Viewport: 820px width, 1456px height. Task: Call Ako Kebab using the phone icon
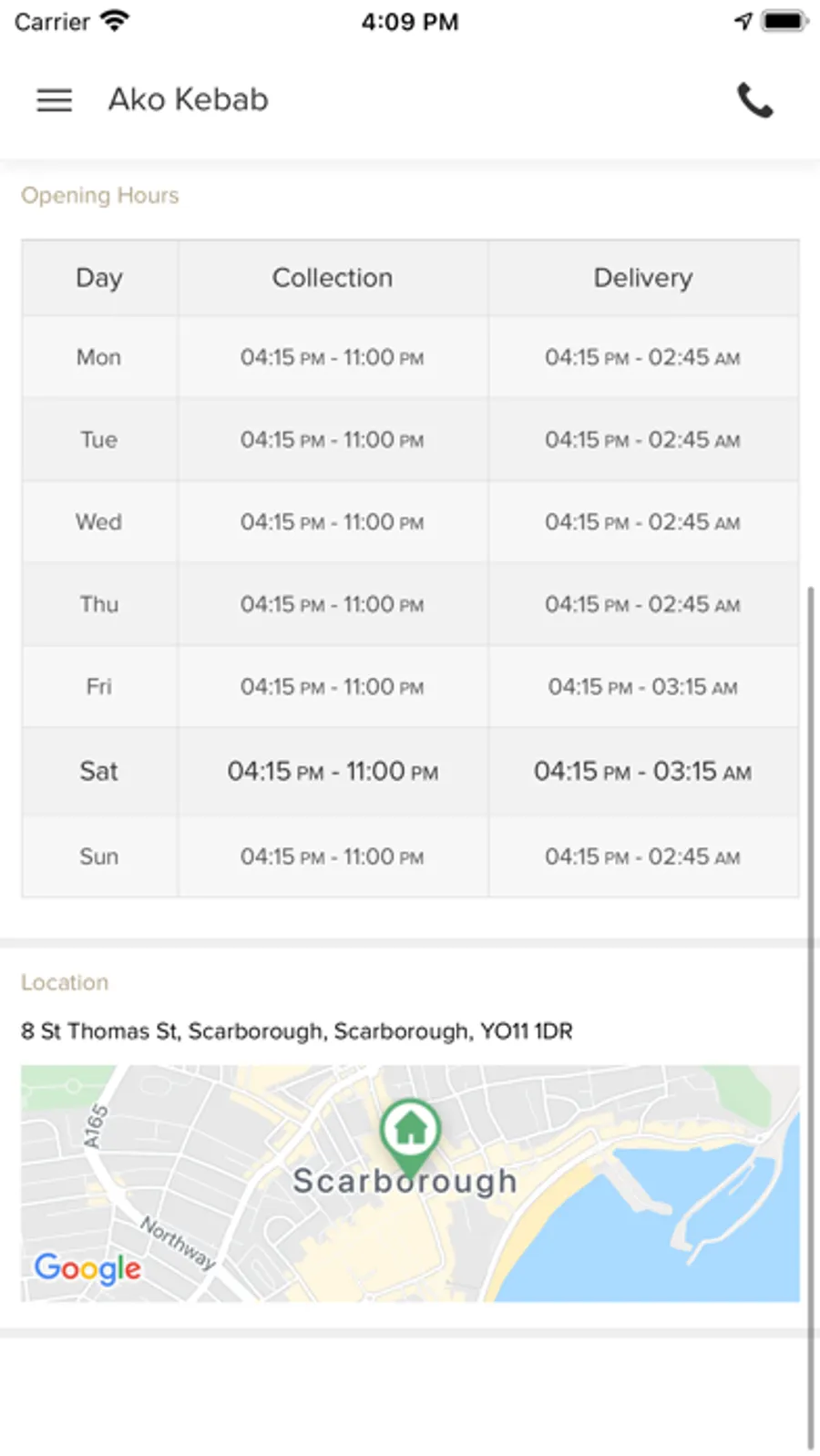pos(754,100)
